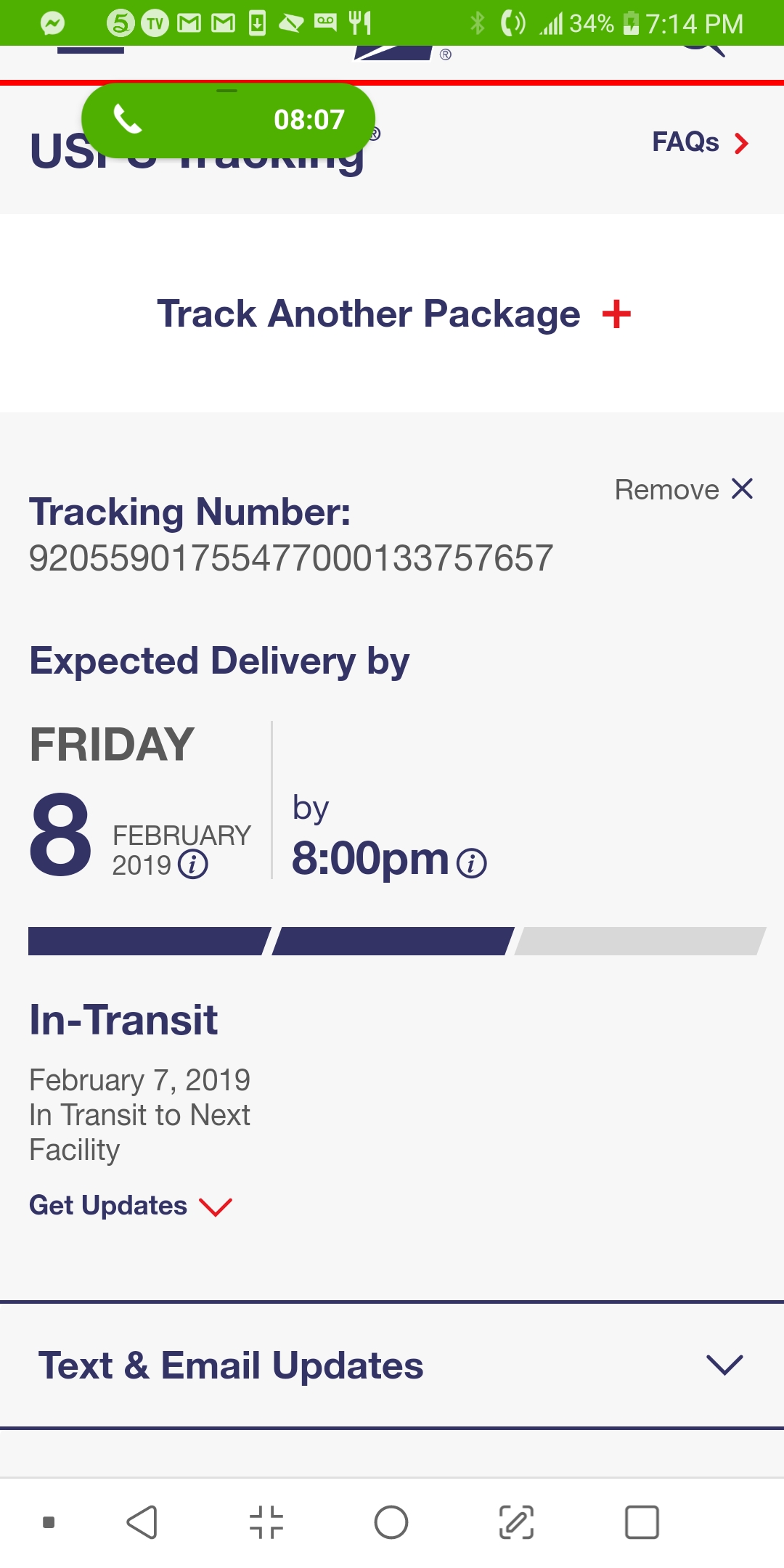Screen dimensions: 784x1568
Task: Tap info icon beside February 2019
Action: (x=193, y=865)
